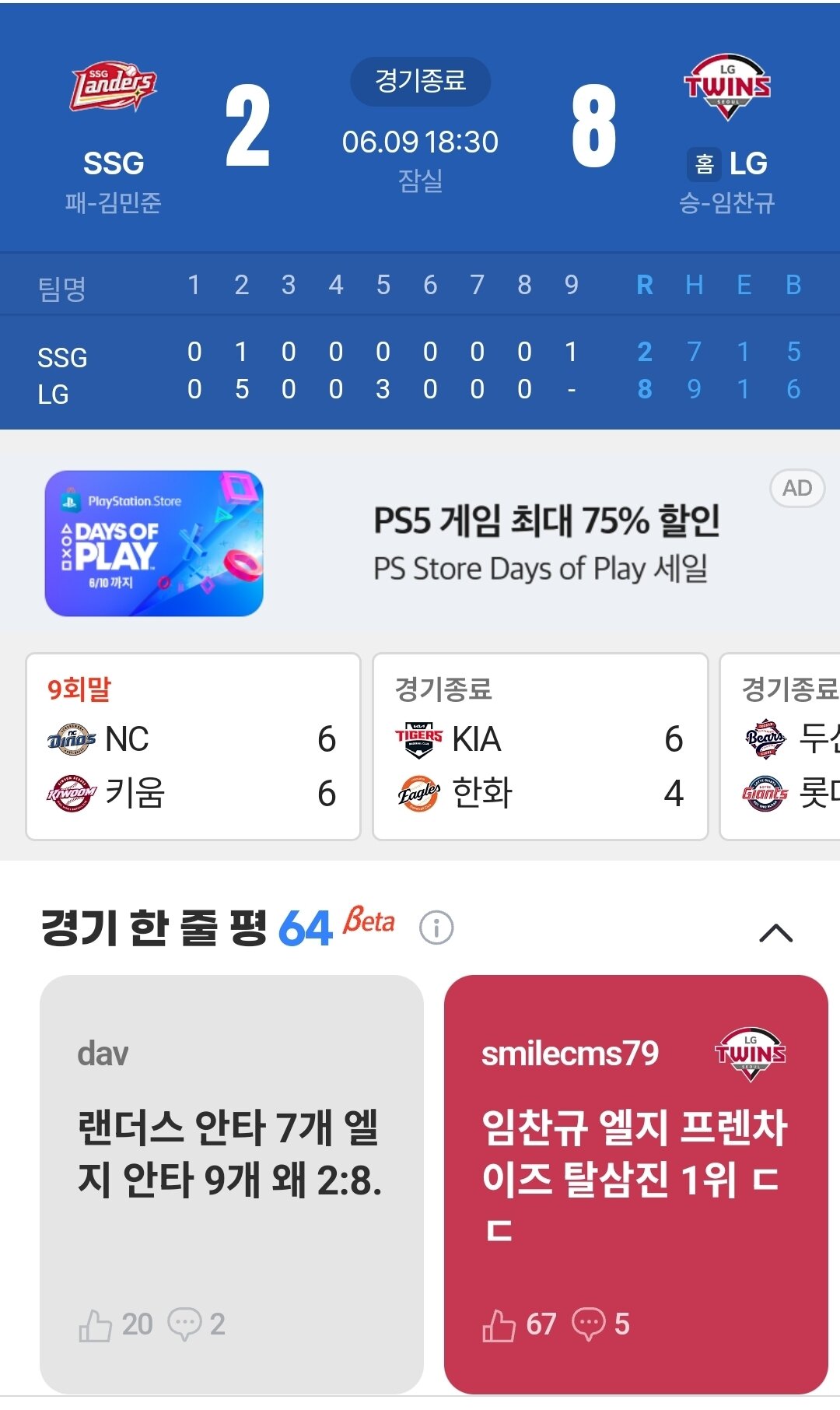Open the NC vs 키움 game card
Viewport: 840px width, 1410px height.
click(x=194, y=747)
